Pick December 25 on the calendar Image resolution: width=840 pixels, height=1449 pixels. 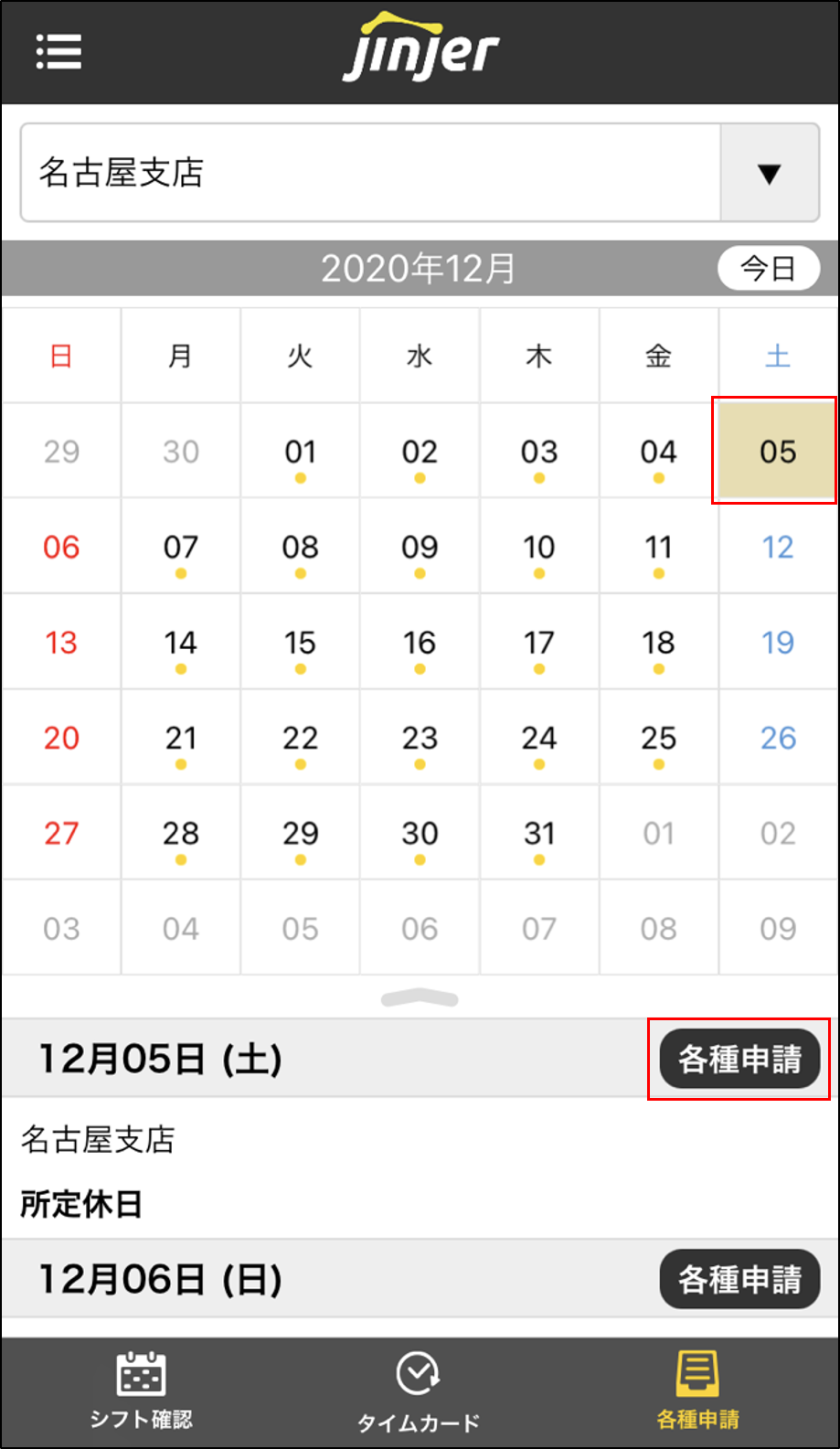pos(658,739)
